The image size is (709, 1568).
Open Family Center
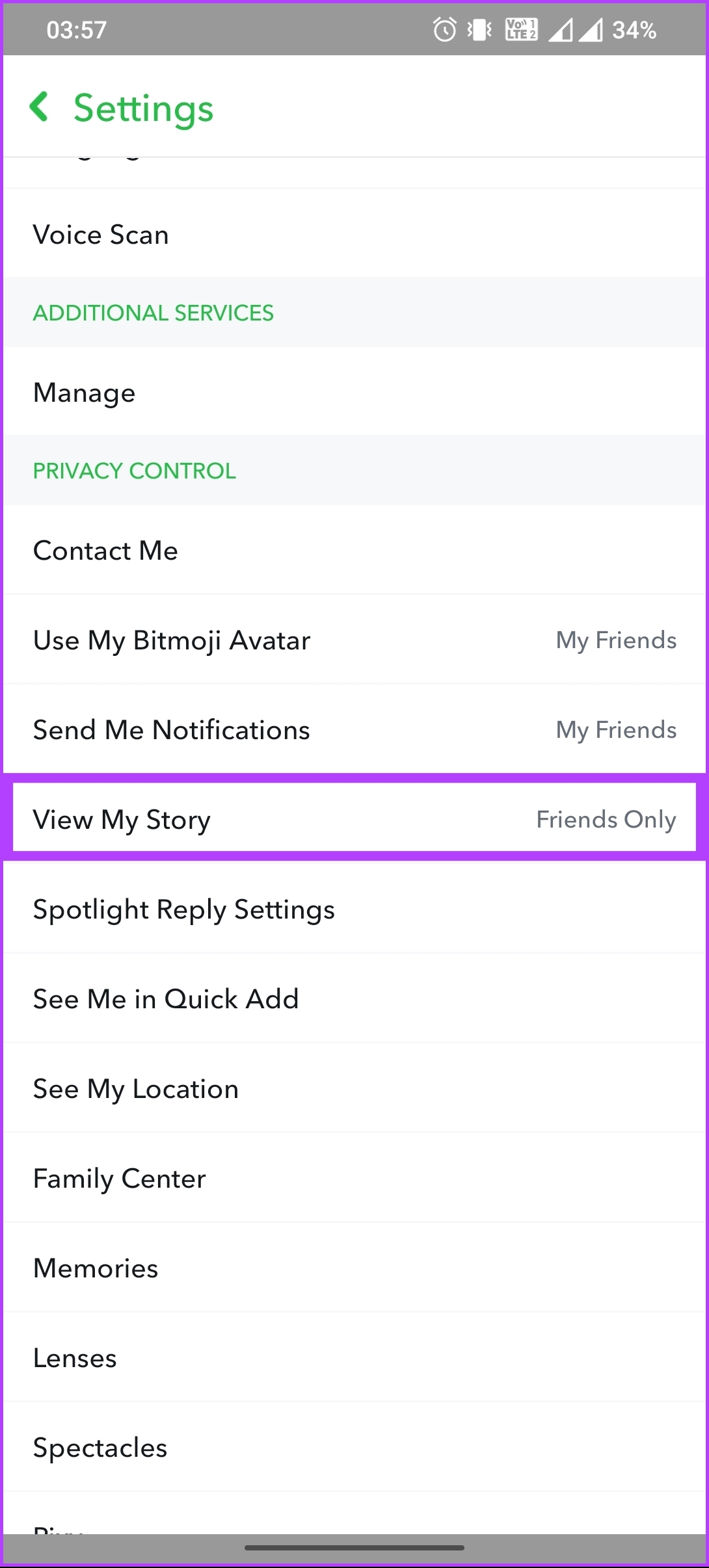[x=354, y=1178]
